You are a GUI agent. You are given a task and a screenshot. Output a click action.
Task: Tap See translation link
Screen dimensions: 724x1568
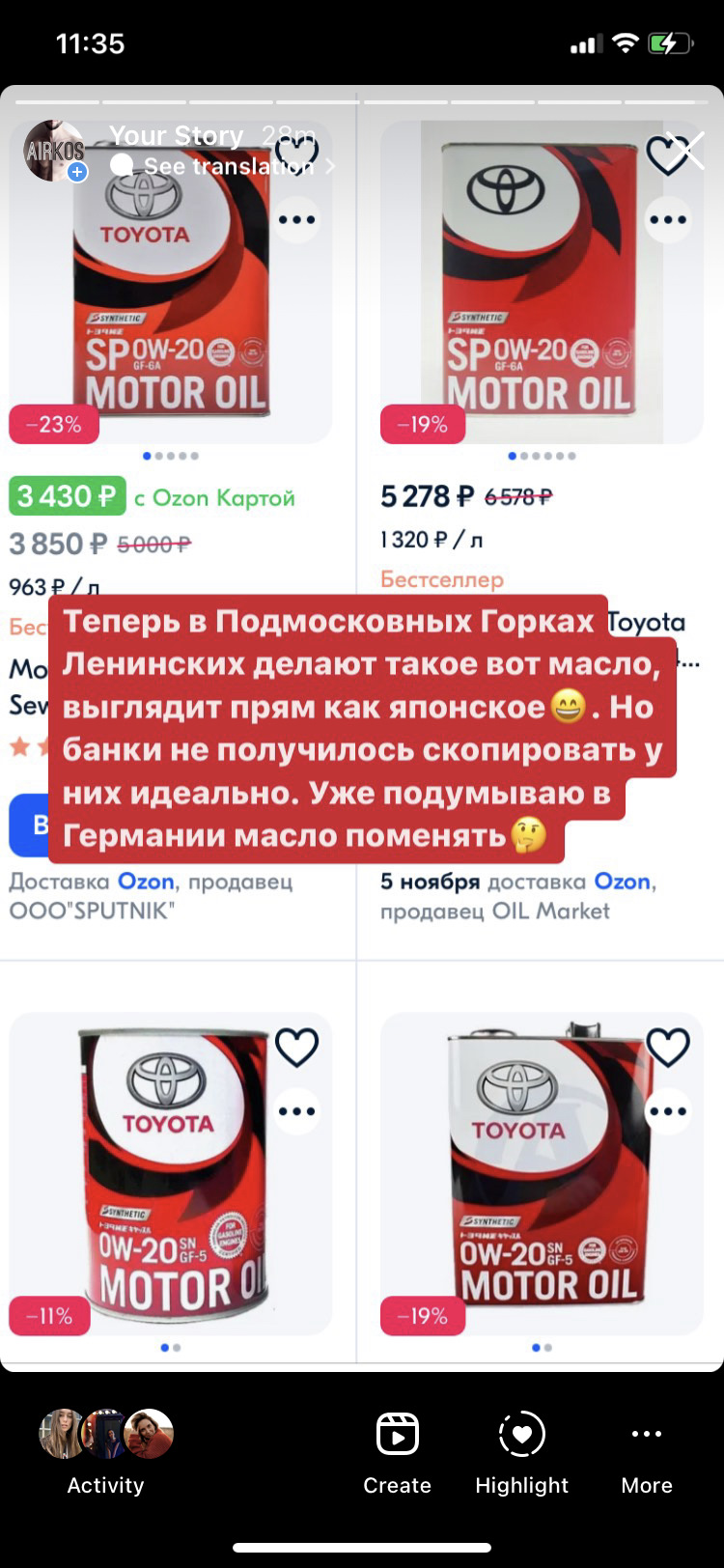click(x=229, y=166)
